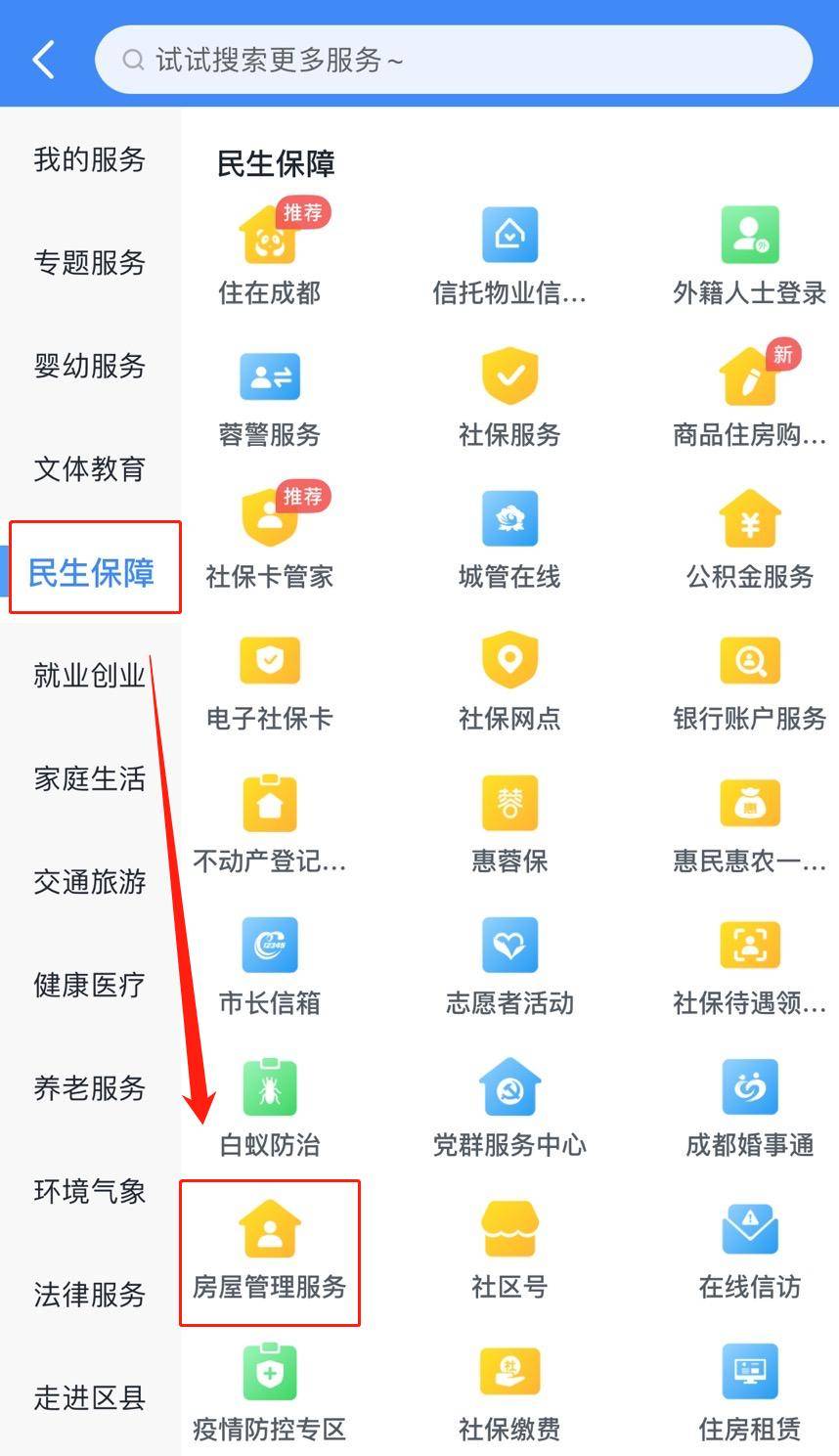Switch to 健康医疗 category
The width and height of the screenshot is (839, 1456).
click(89, 985)
